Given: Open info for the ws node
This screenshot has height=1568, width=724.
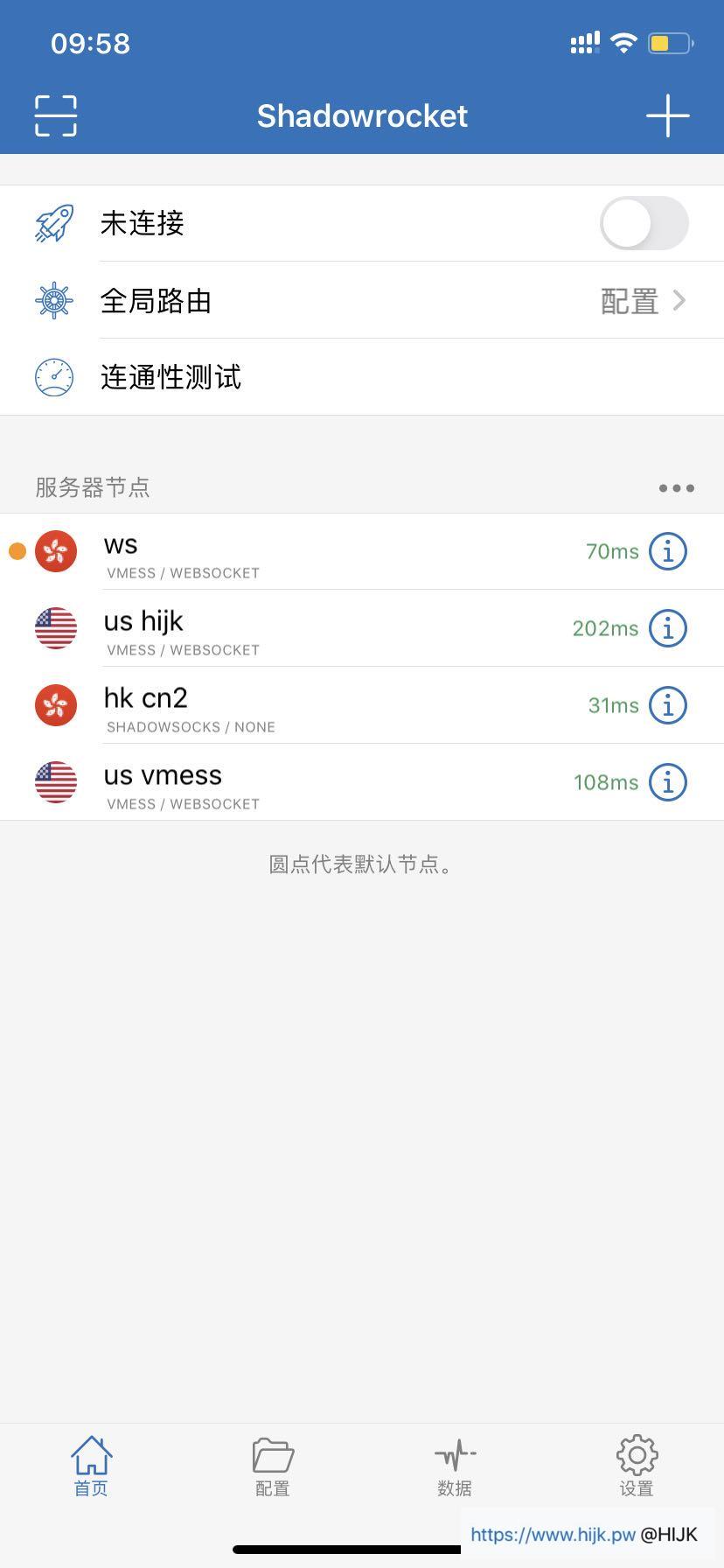Looking at the screenshot, I should point(668,552).
